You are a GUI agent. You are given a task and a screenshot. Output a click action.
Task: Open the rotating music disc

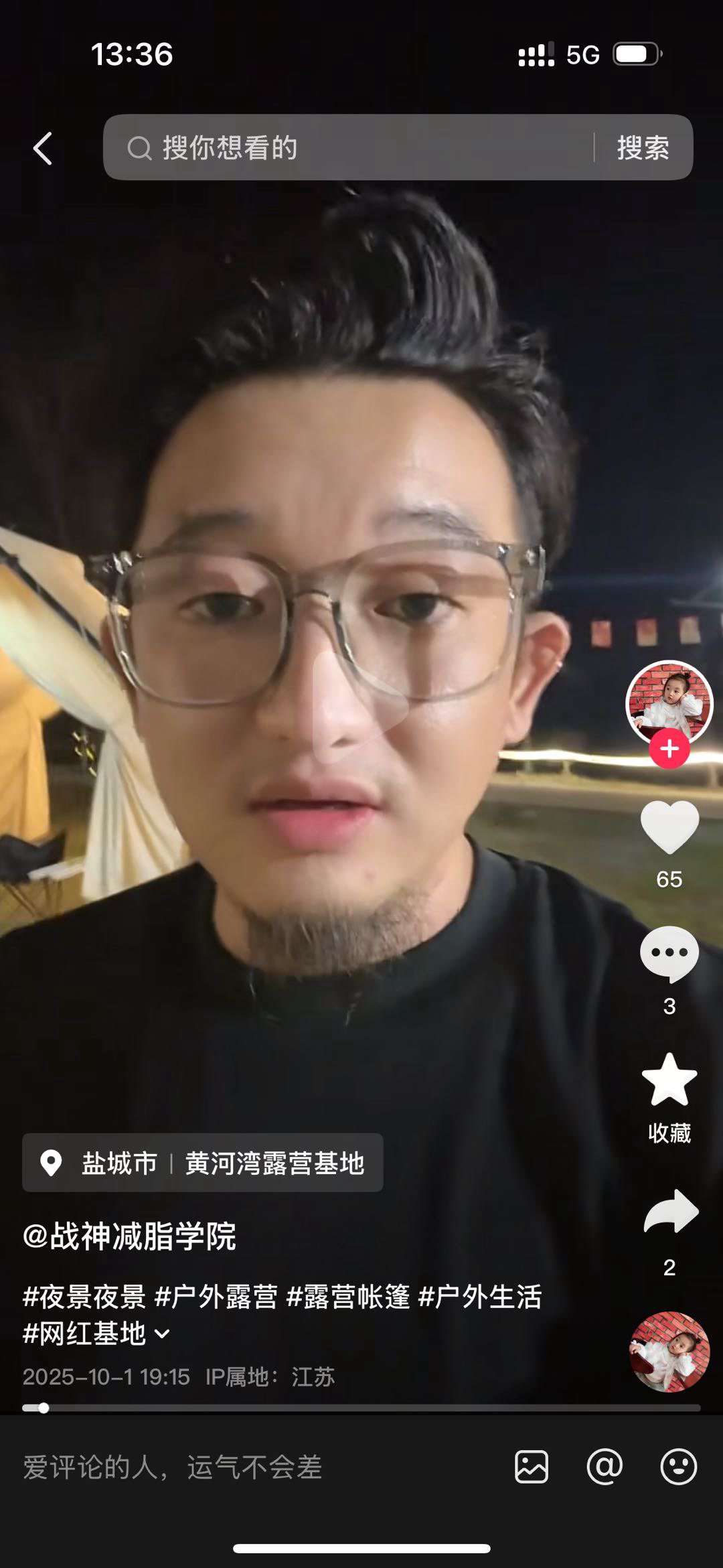pos(669,1352)
